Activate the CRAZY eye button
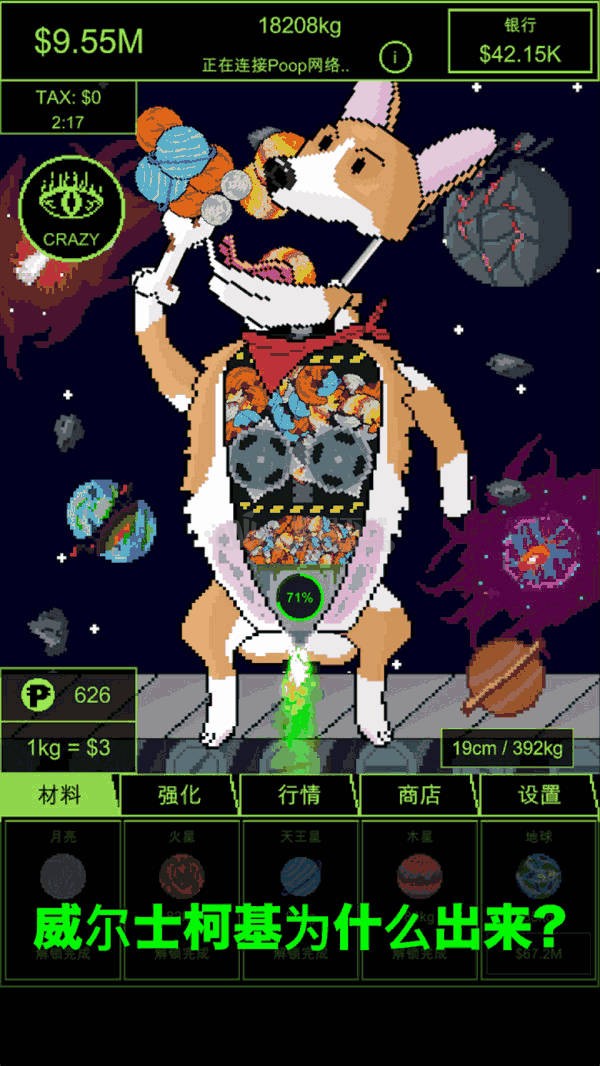Screen dimensions: 600x1066 (71, 207)
